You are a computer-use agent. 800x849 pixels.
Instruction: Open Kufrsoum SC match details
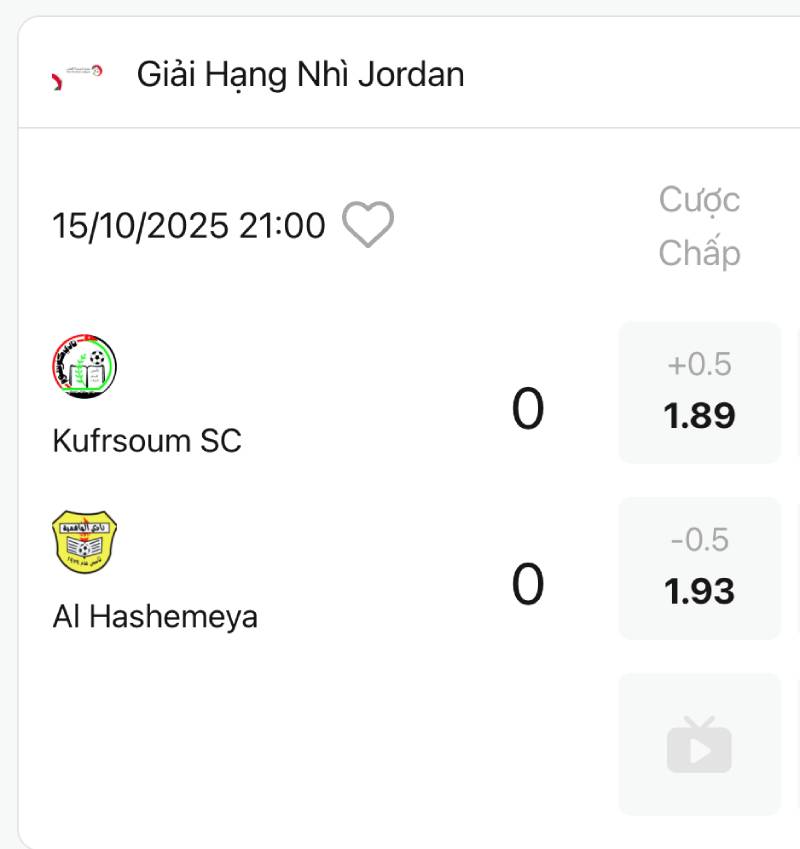[x=147, y=440]
